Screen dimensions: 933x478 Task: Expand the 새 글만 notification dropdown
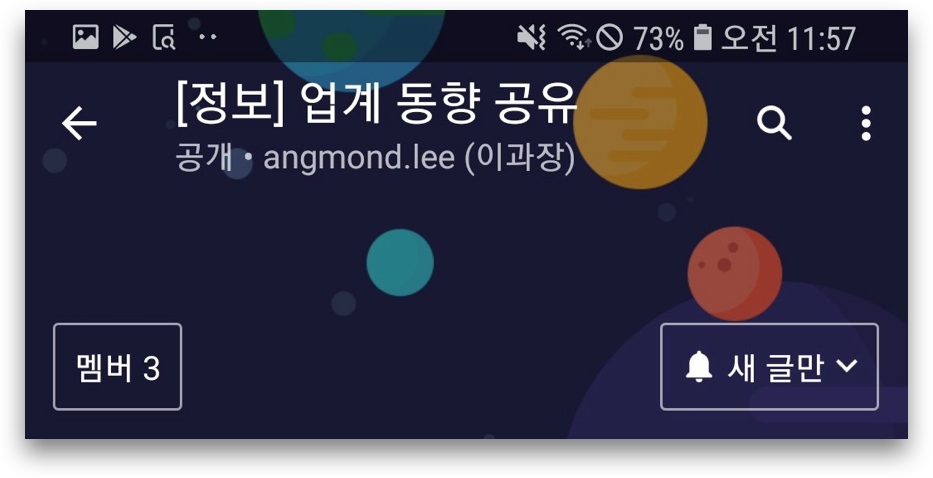click(x=769, y=367)
